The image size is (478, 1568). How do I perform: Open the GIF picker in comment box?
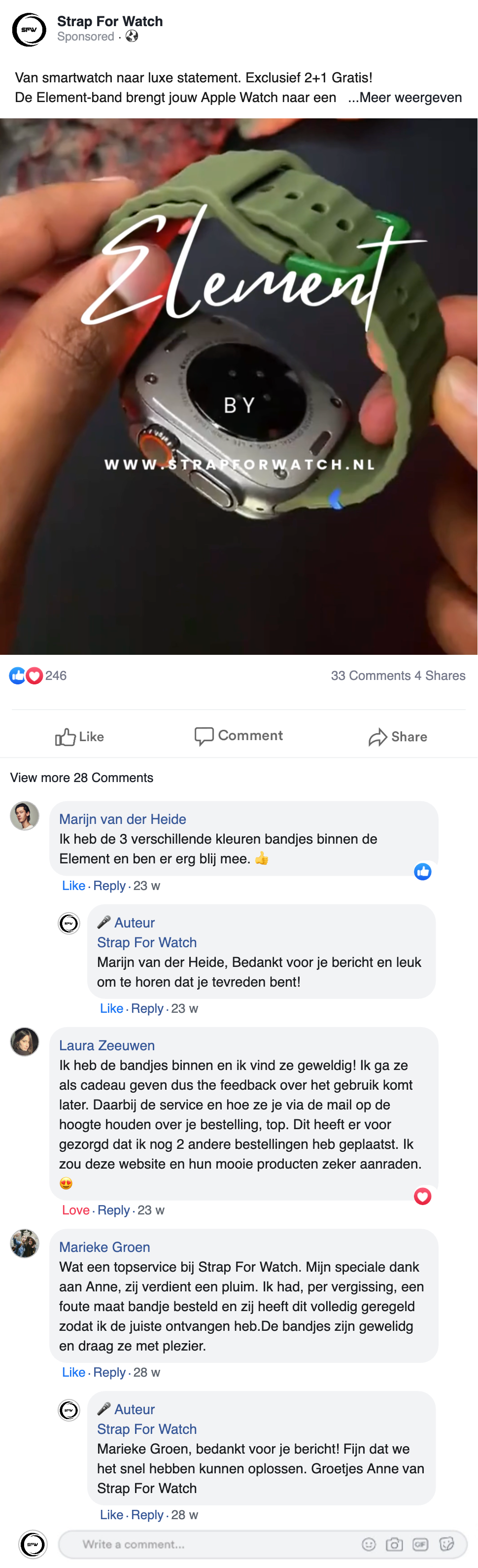(420, 1544)
